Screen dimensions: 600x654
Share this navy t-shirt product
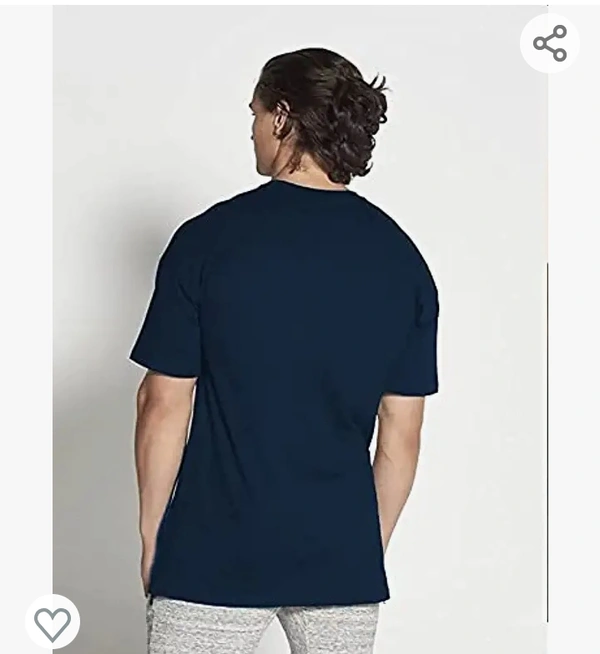550,43
